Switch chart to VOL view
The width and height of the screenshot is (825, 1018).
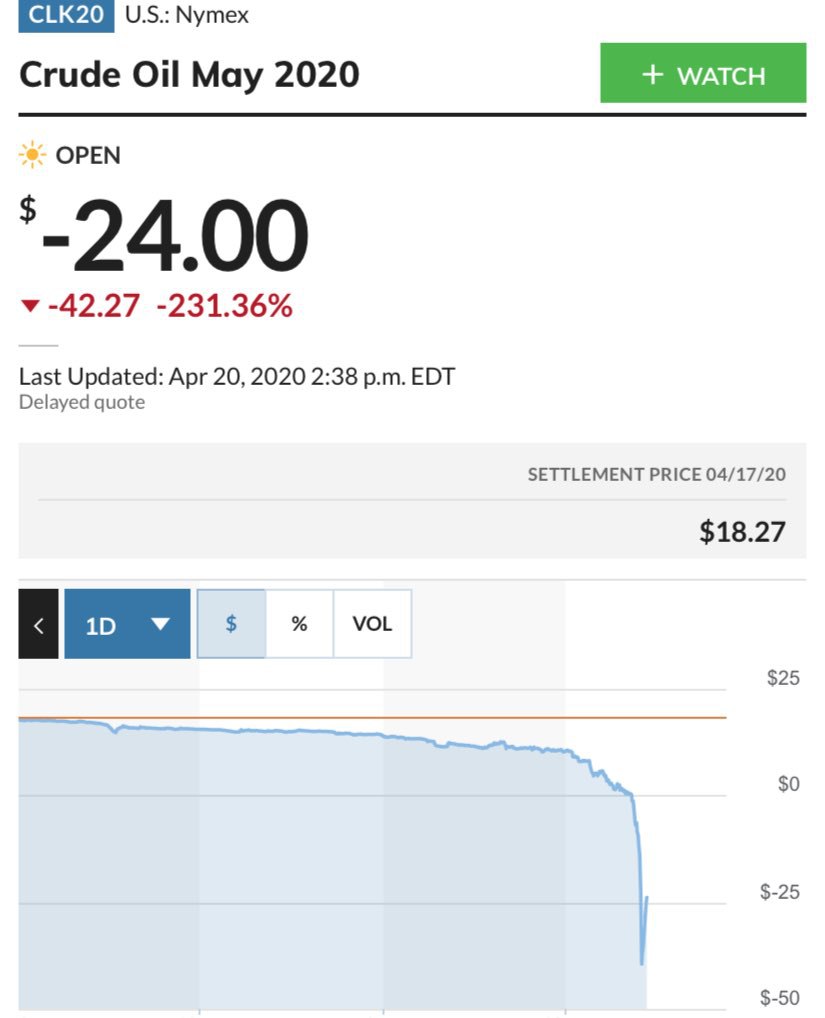tap(372, 624)
